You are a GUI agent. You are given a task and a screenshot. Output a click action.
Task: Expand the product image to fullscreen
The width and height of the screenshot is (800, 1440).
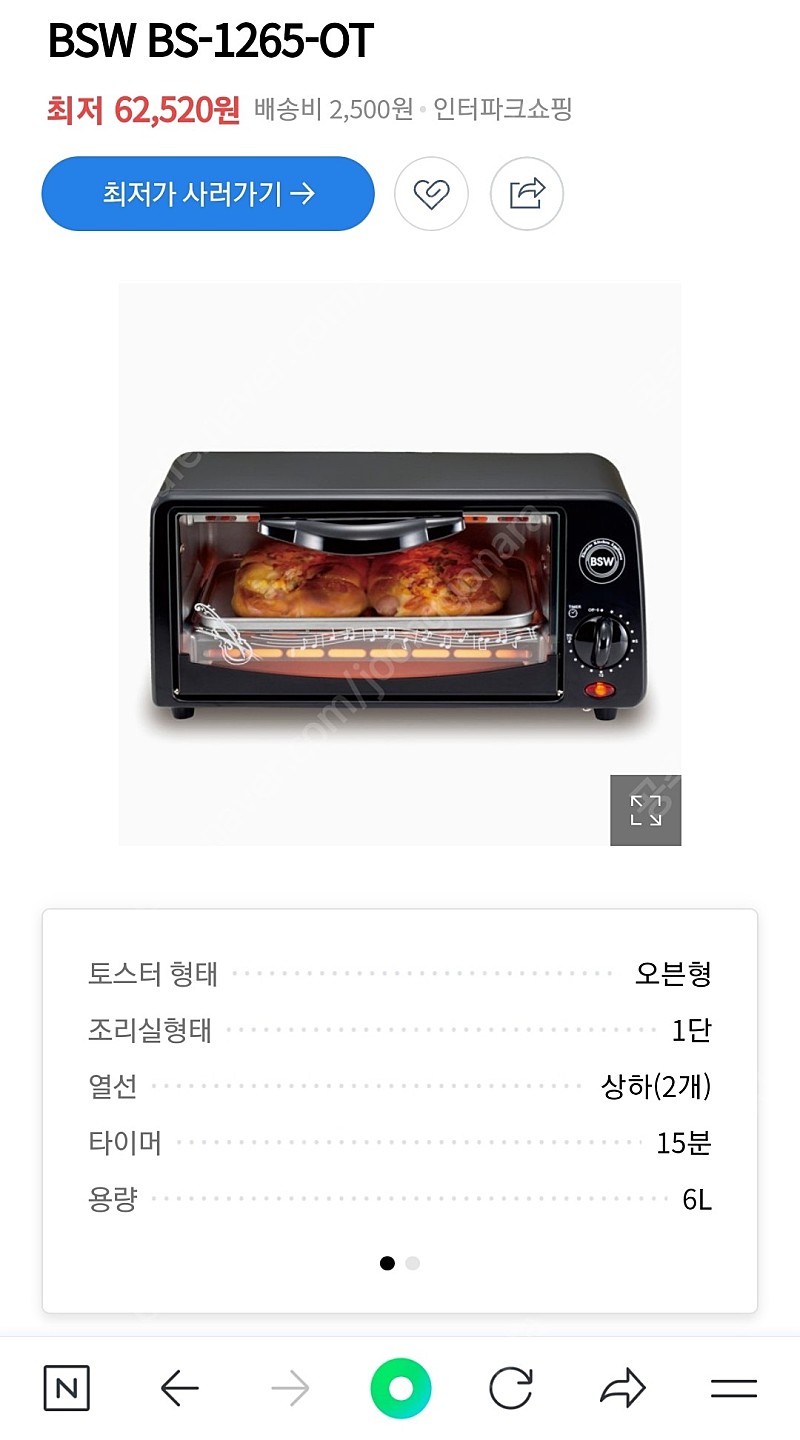(646, 810)
